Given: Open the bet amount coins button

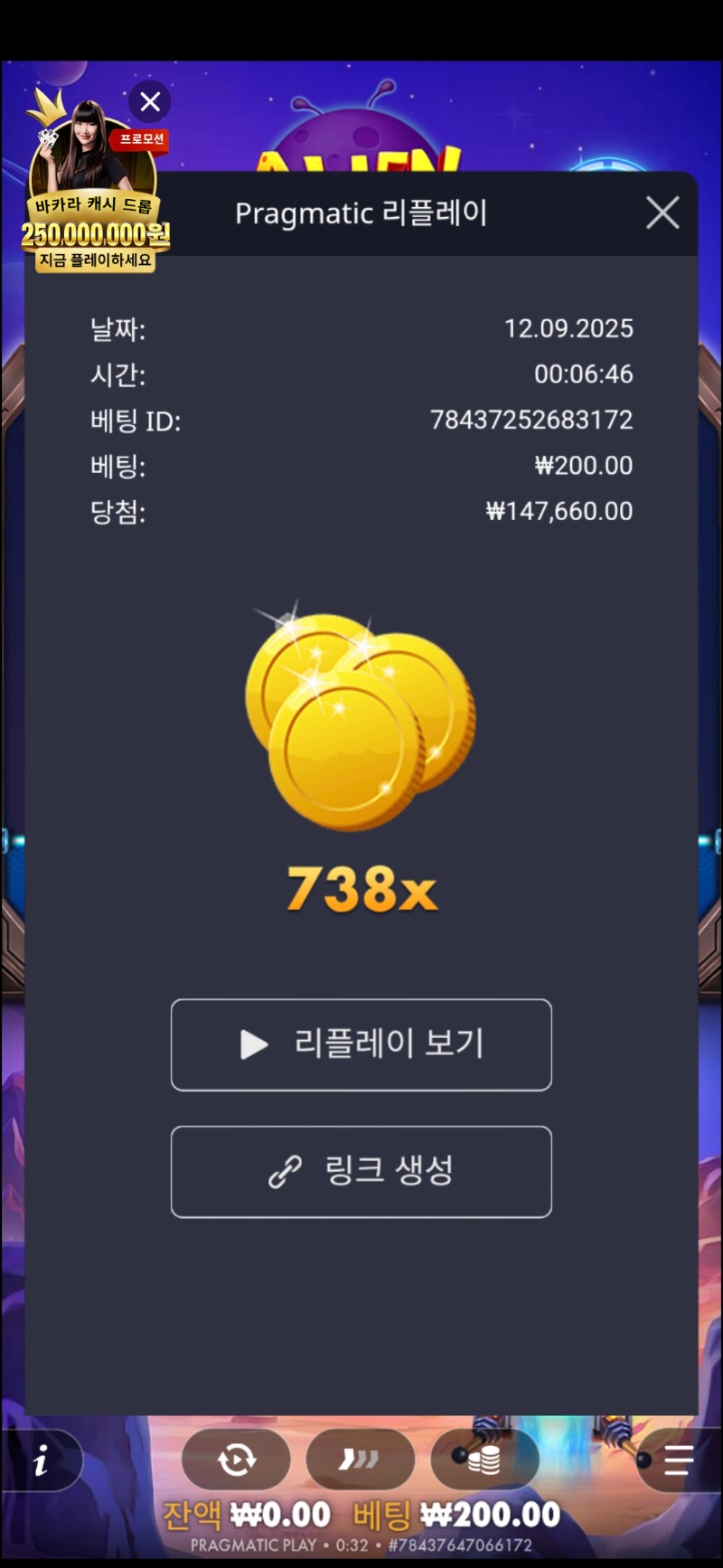Looking at the screenshot, I should (484, 1459).
